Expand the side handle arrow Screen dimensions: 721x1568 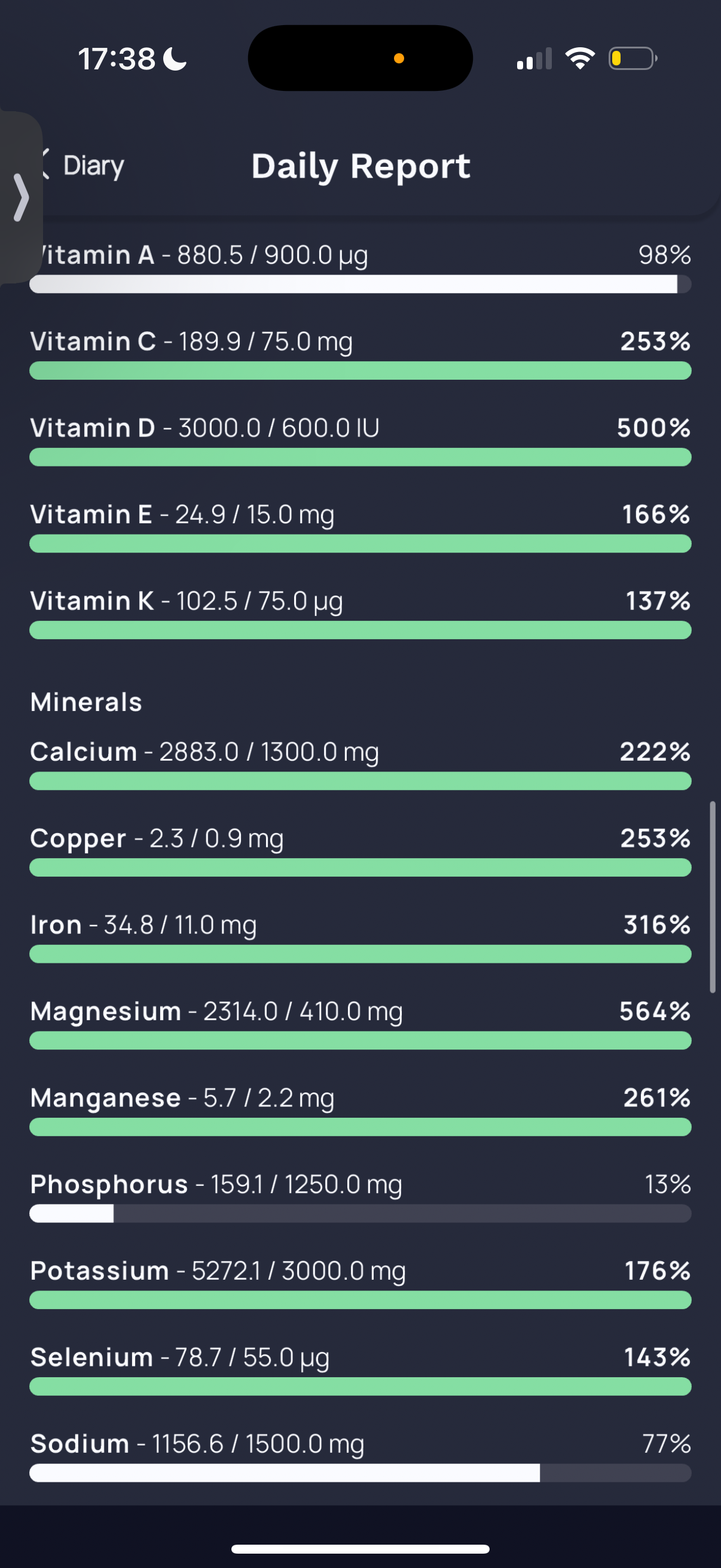tap(22, 197)
